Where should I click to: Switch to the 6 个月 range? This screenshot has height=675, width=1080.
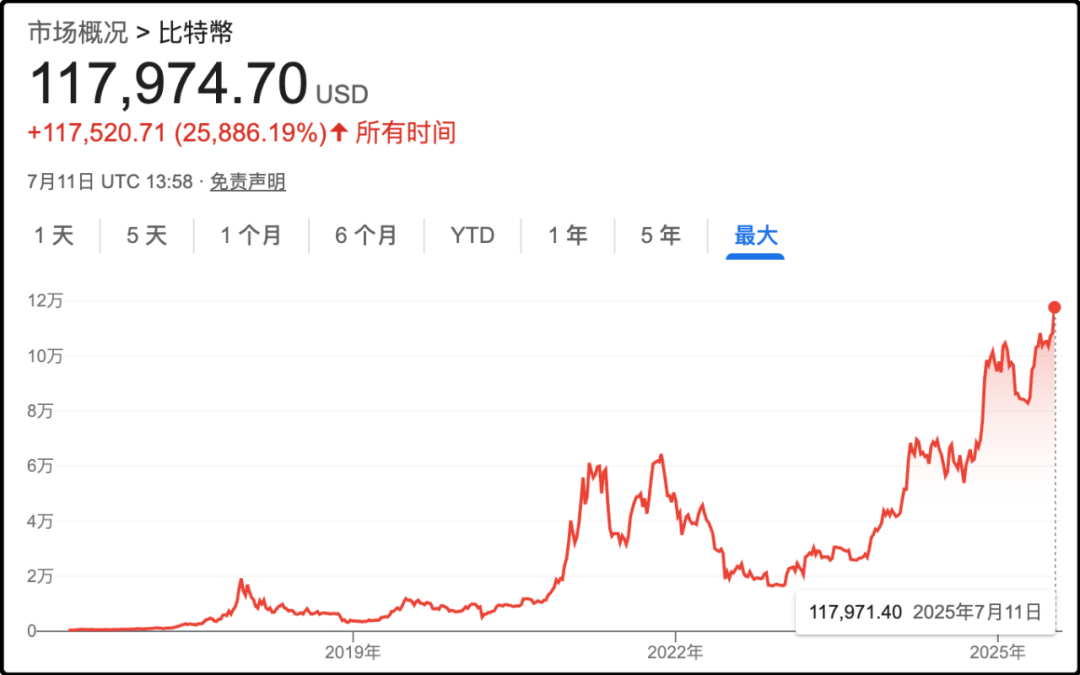click(365, 236)
